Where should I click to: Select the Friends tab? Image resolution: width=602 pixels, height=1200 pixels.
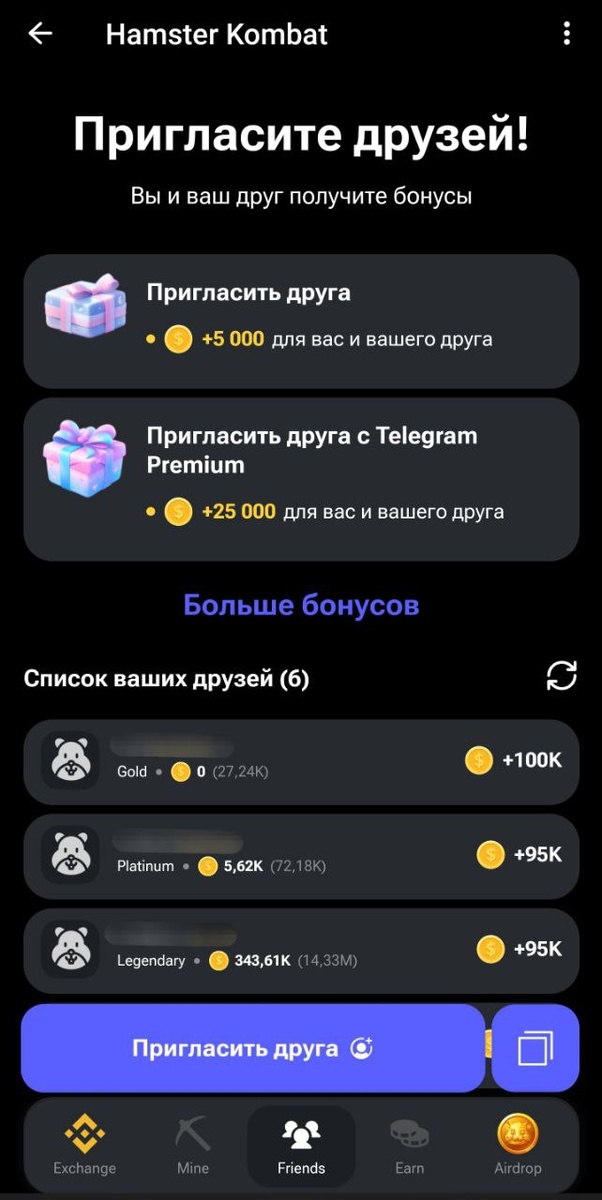coord(301,1145)
